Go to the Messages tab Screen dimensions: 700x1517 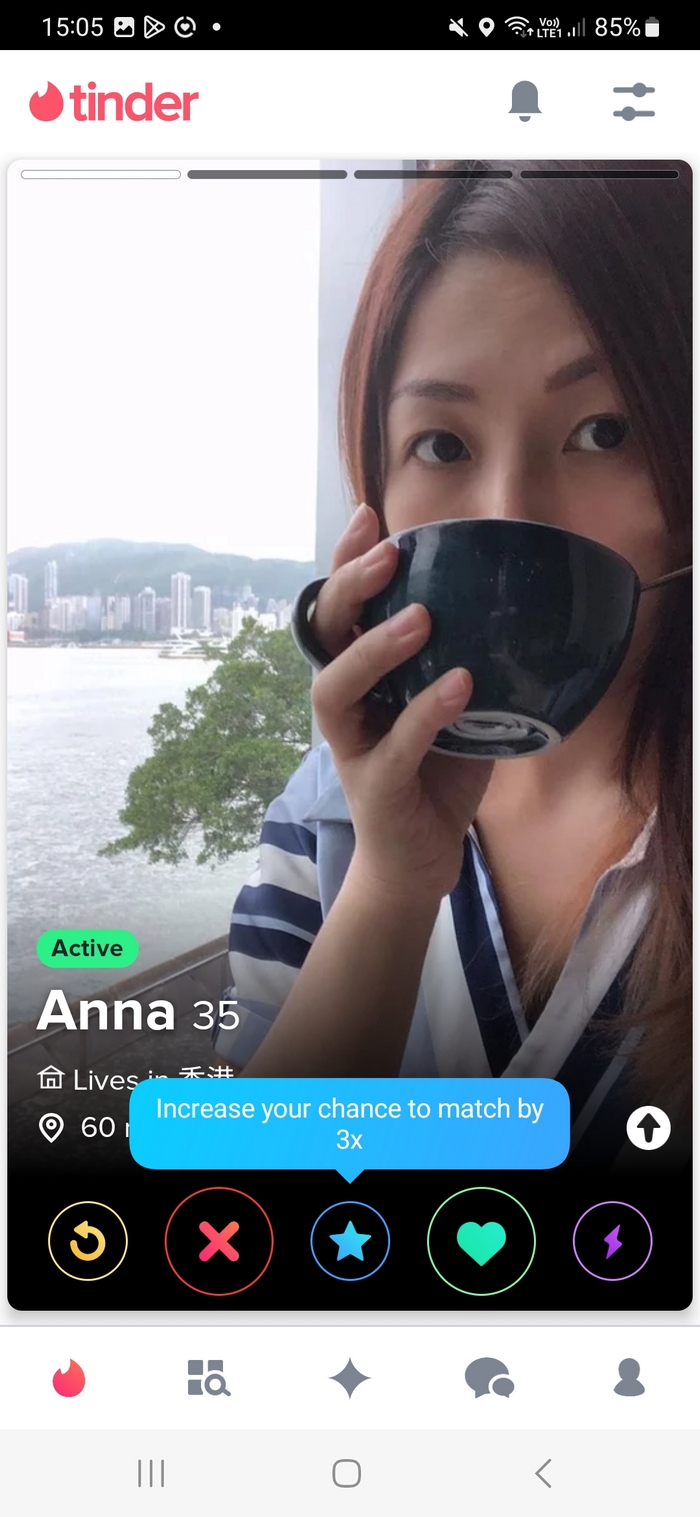(490, 1378)
